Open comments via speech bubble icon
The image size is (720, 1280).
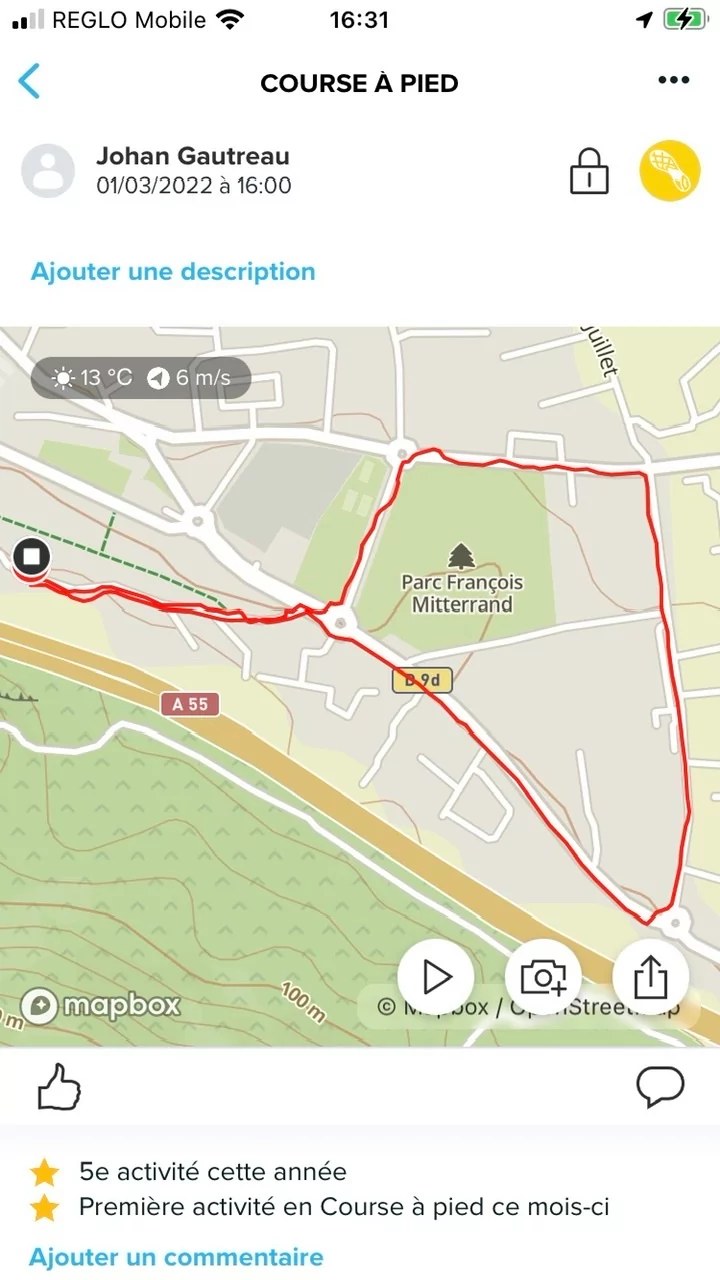660,1087
